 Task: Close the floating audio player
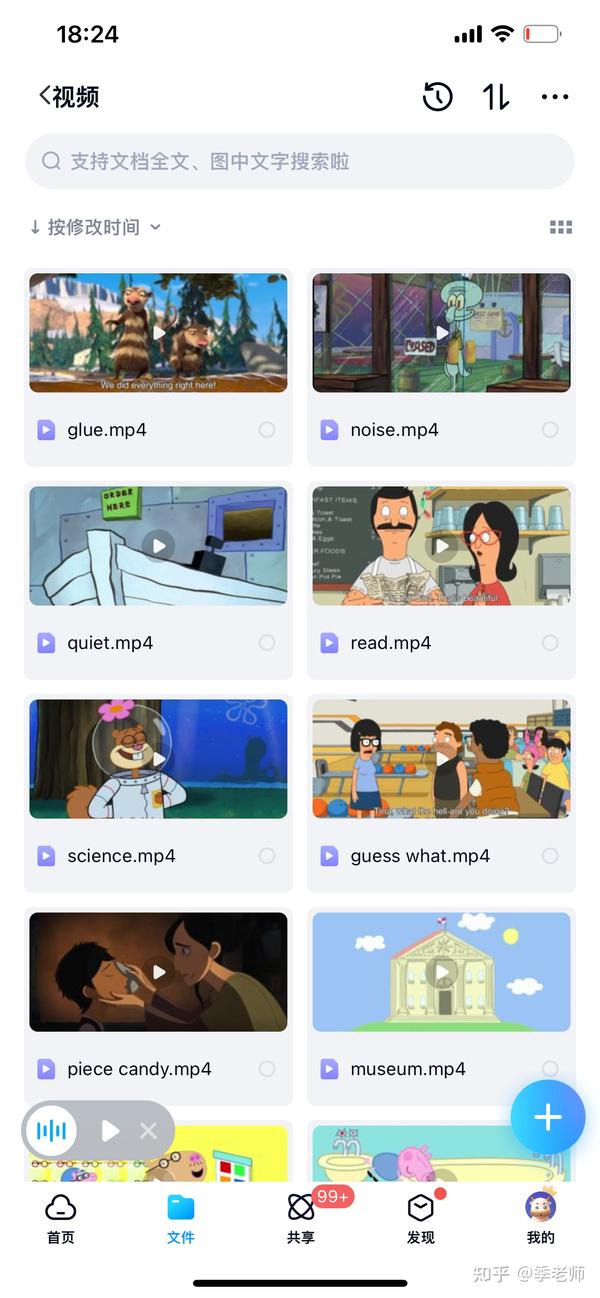click(x=148, y=1131)
